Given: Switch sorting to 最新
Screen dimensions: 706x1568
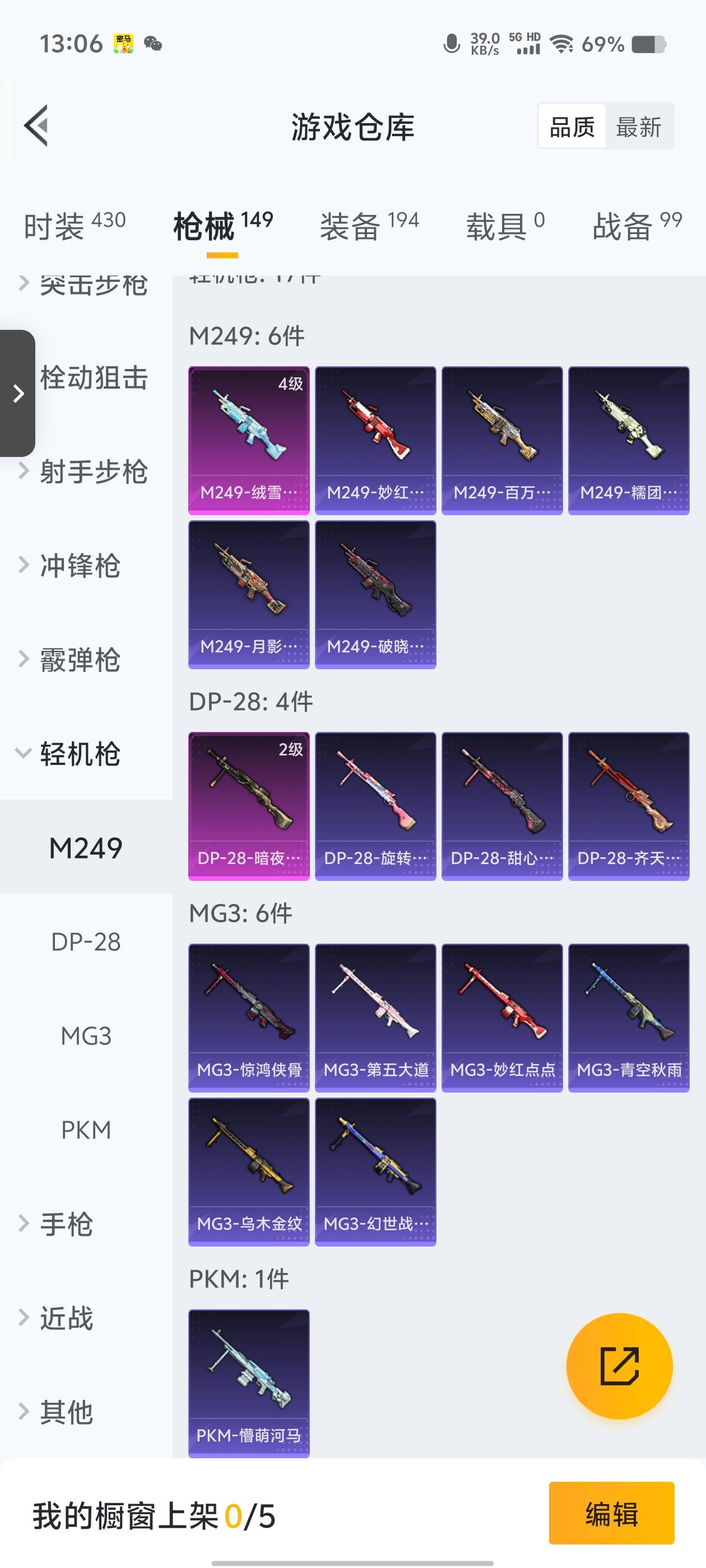Looking at the screenshot, I should coord(638,127).
